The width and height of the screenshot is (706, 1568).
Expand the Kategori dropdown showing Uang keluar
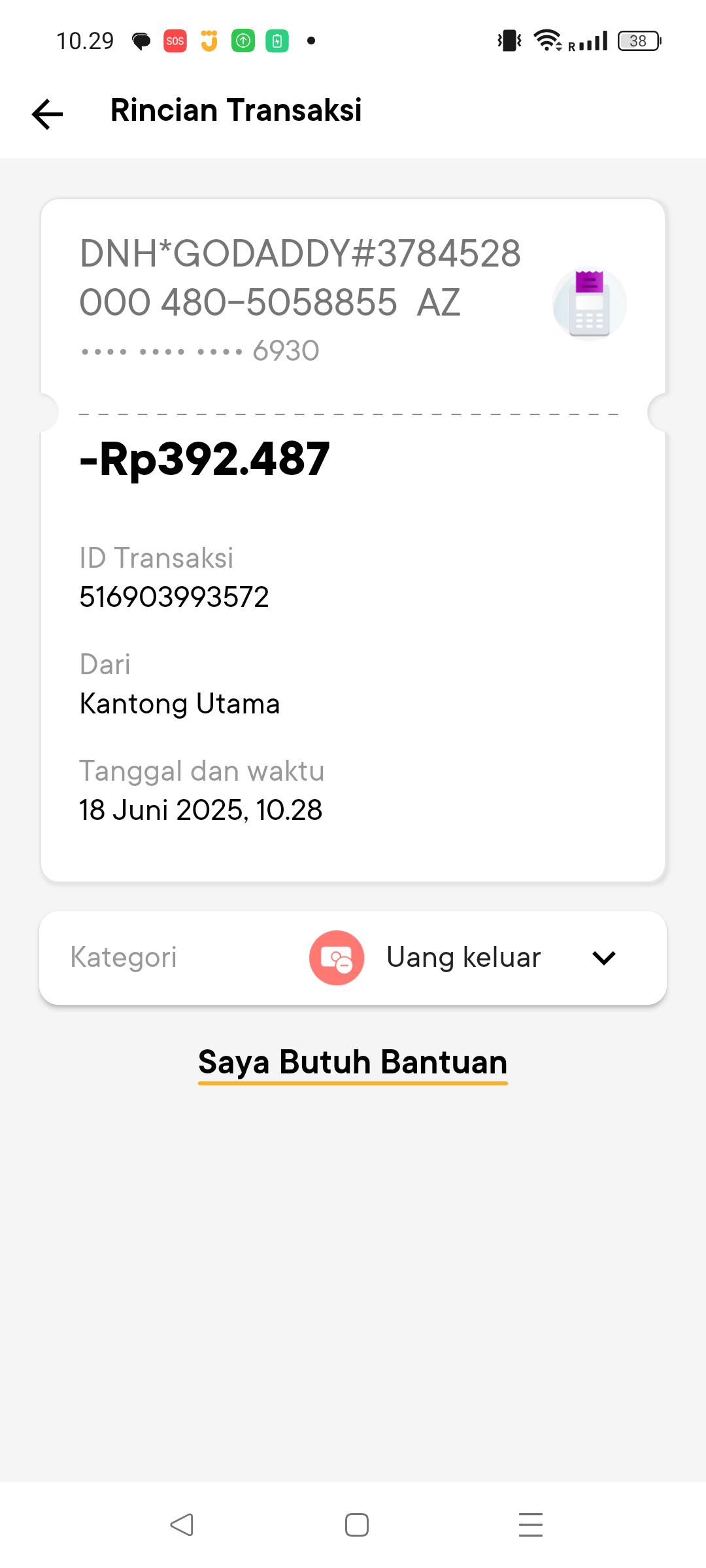coord(603,958)
